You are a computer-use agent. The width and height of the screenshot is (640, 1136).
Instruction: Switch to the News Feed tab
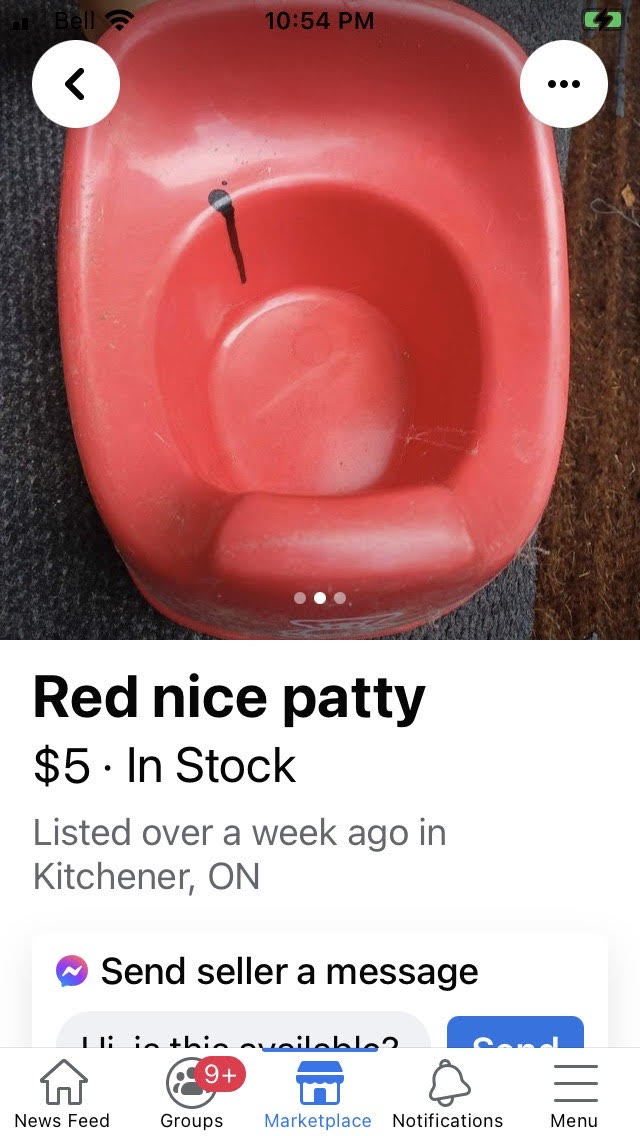(x=62, y=1094)
